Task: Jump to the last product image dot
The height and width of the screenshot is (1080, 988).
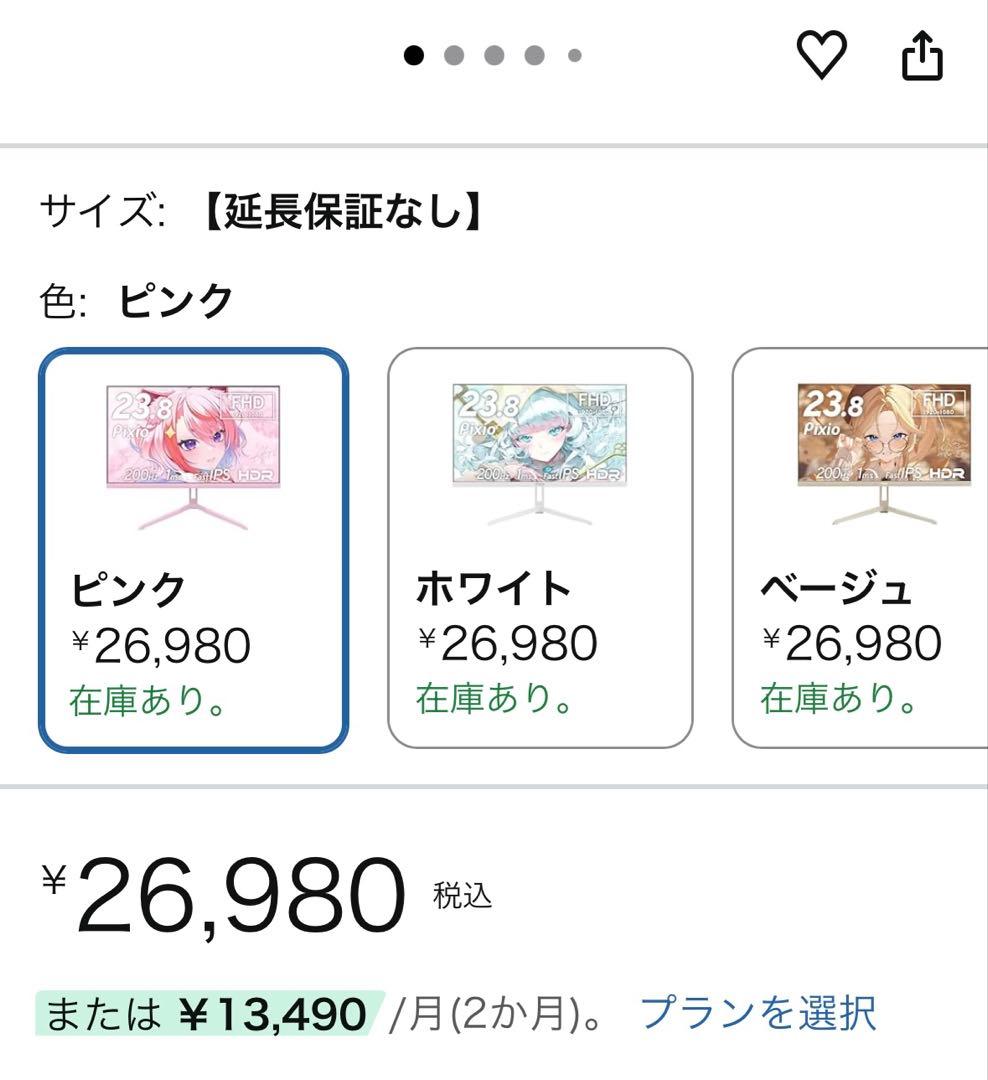Action: (572, 57)
